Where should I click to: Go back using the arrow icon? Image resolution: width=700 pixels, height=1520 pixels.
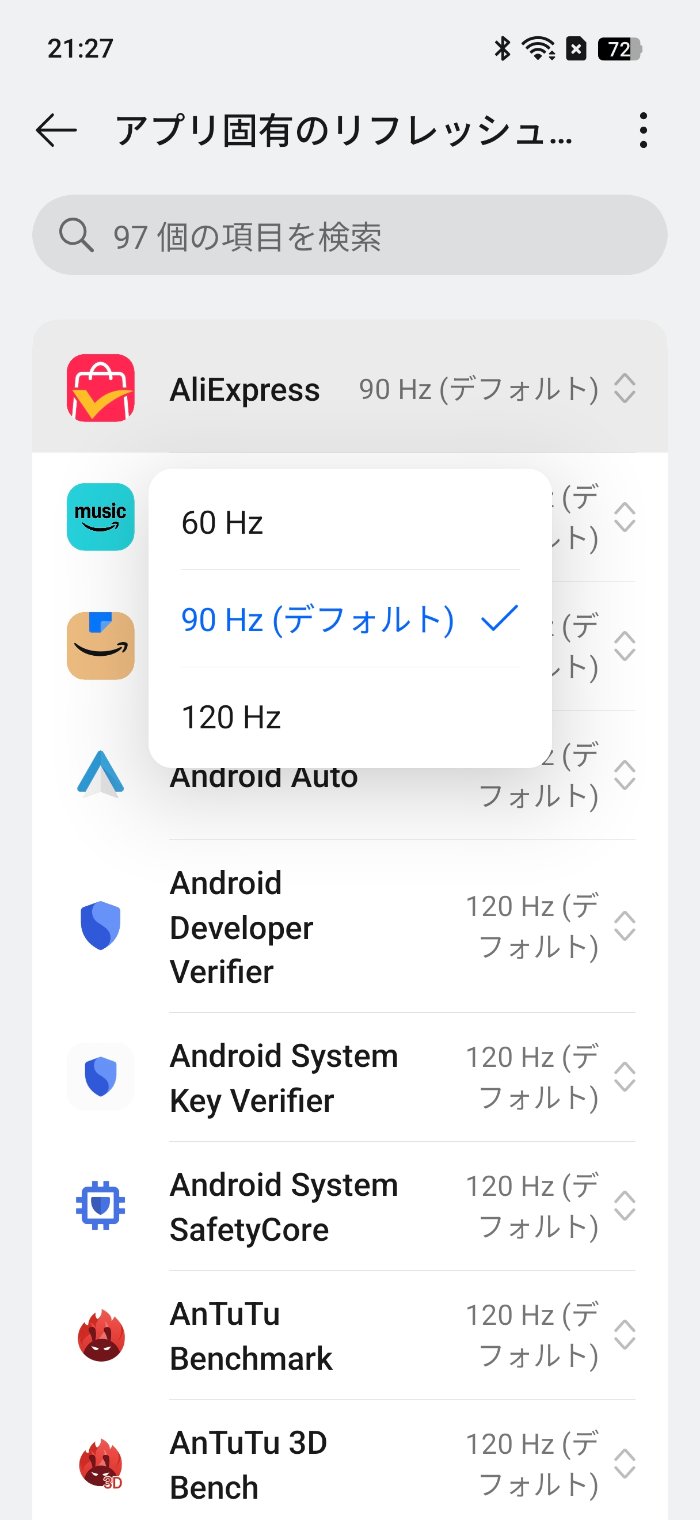56,131
